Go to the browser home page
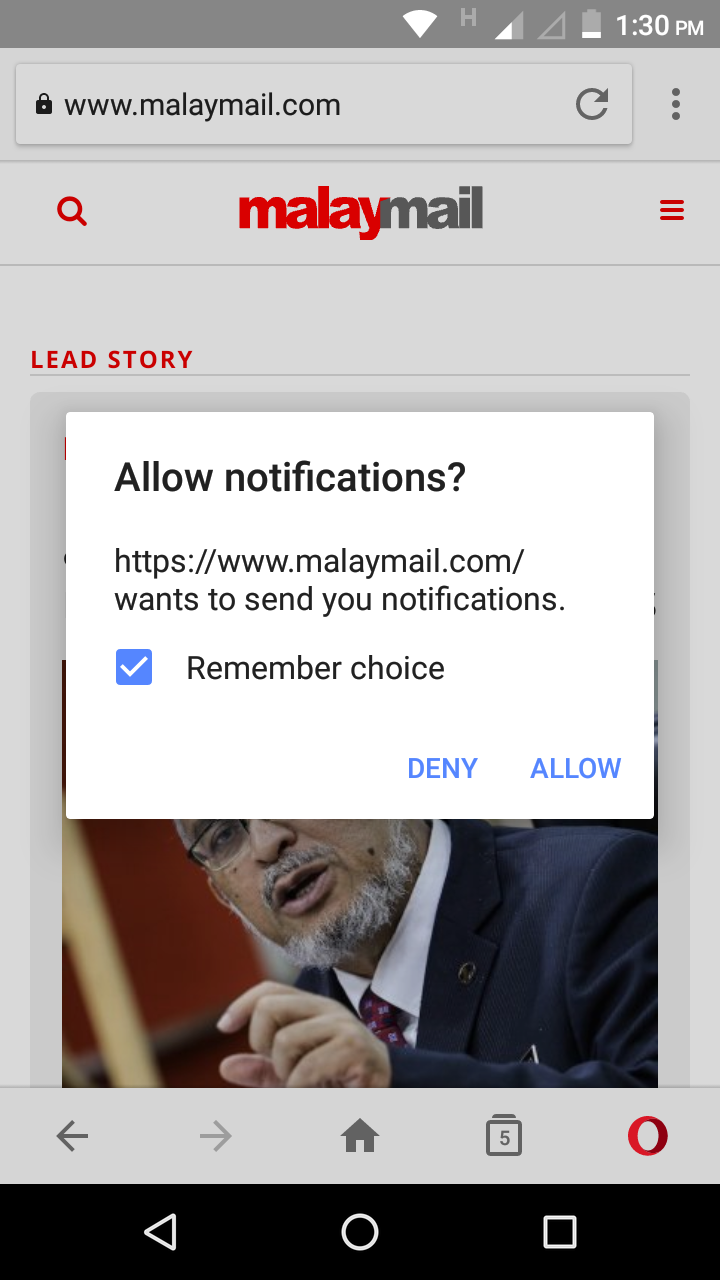 coord(360,1136)
